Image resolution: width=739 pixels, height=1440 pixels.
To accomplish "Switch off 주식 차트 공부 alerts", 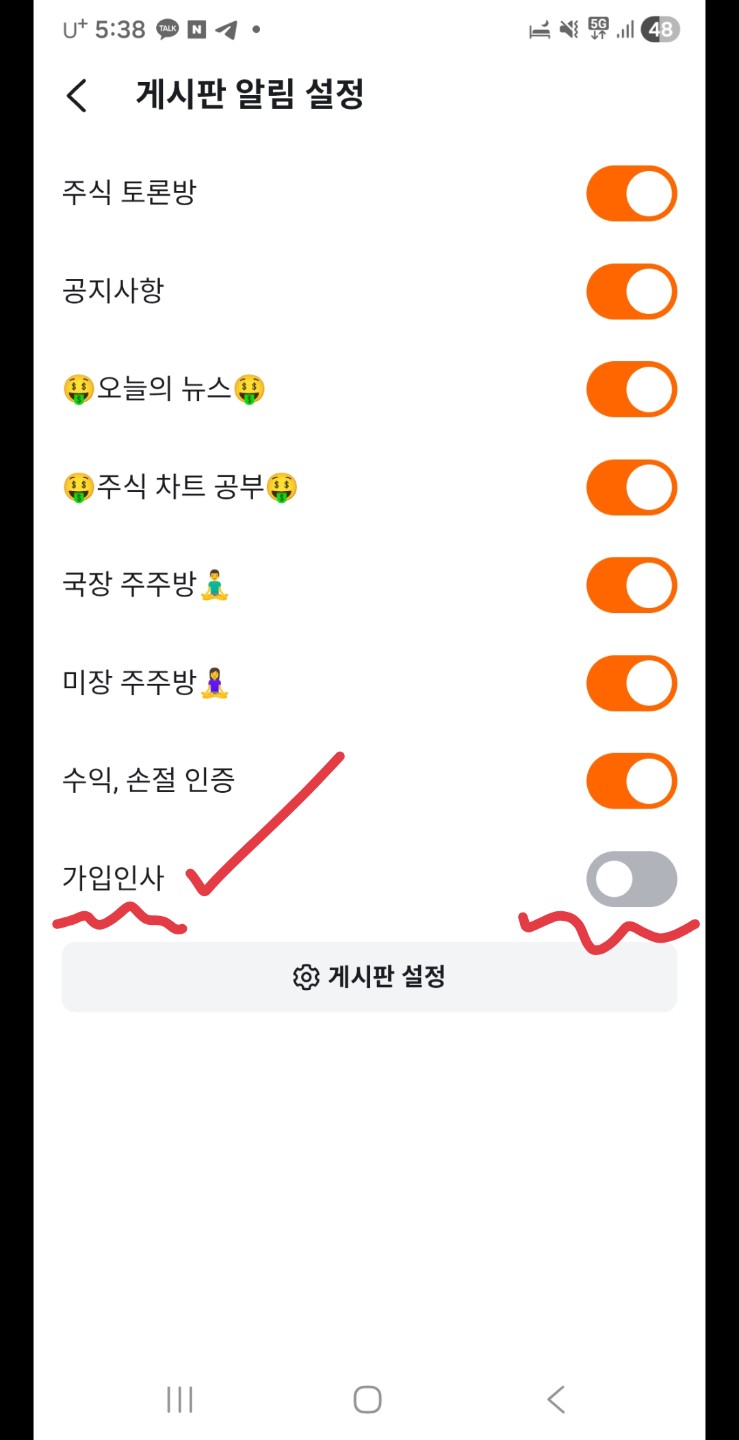I will point(631,488).
